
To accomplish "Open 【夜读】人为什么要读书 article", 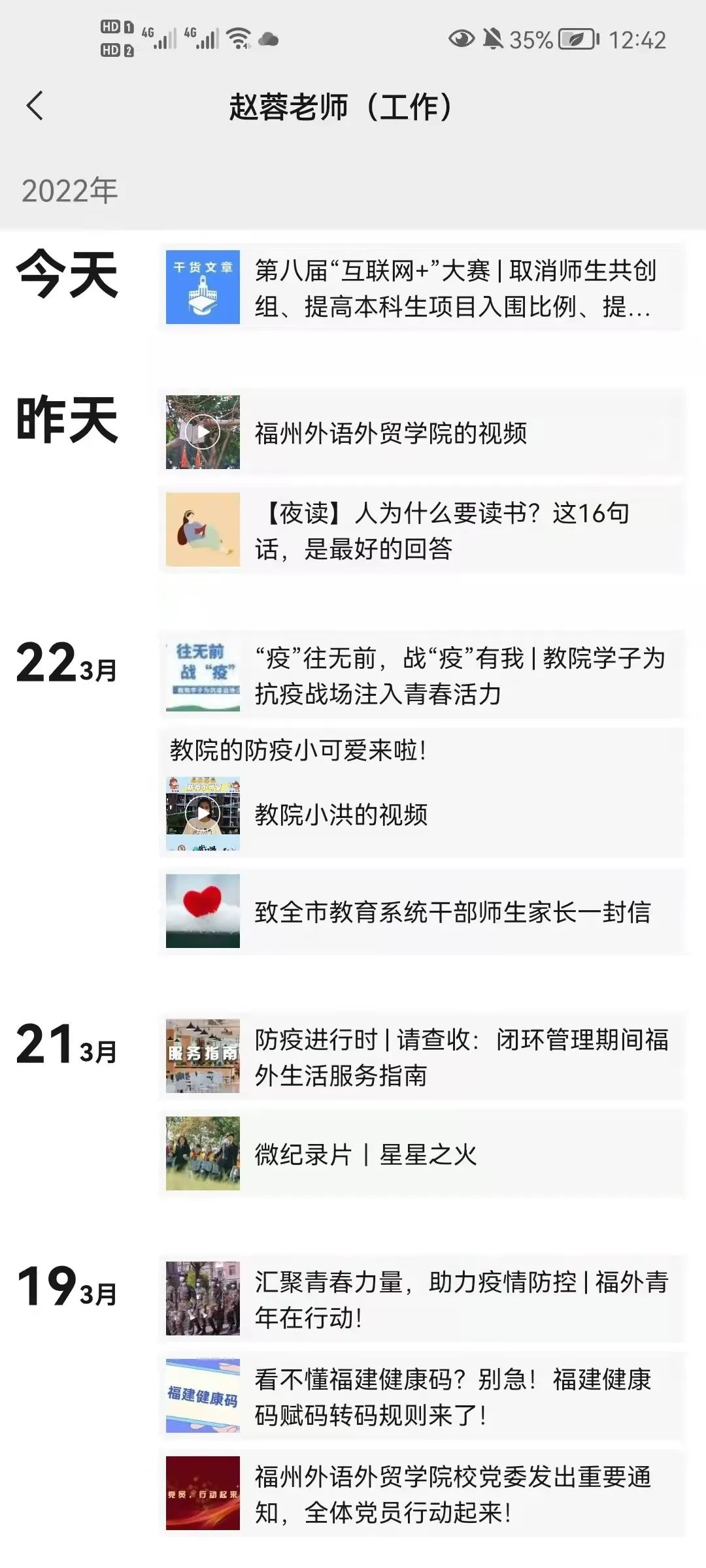I will (422, 530).
